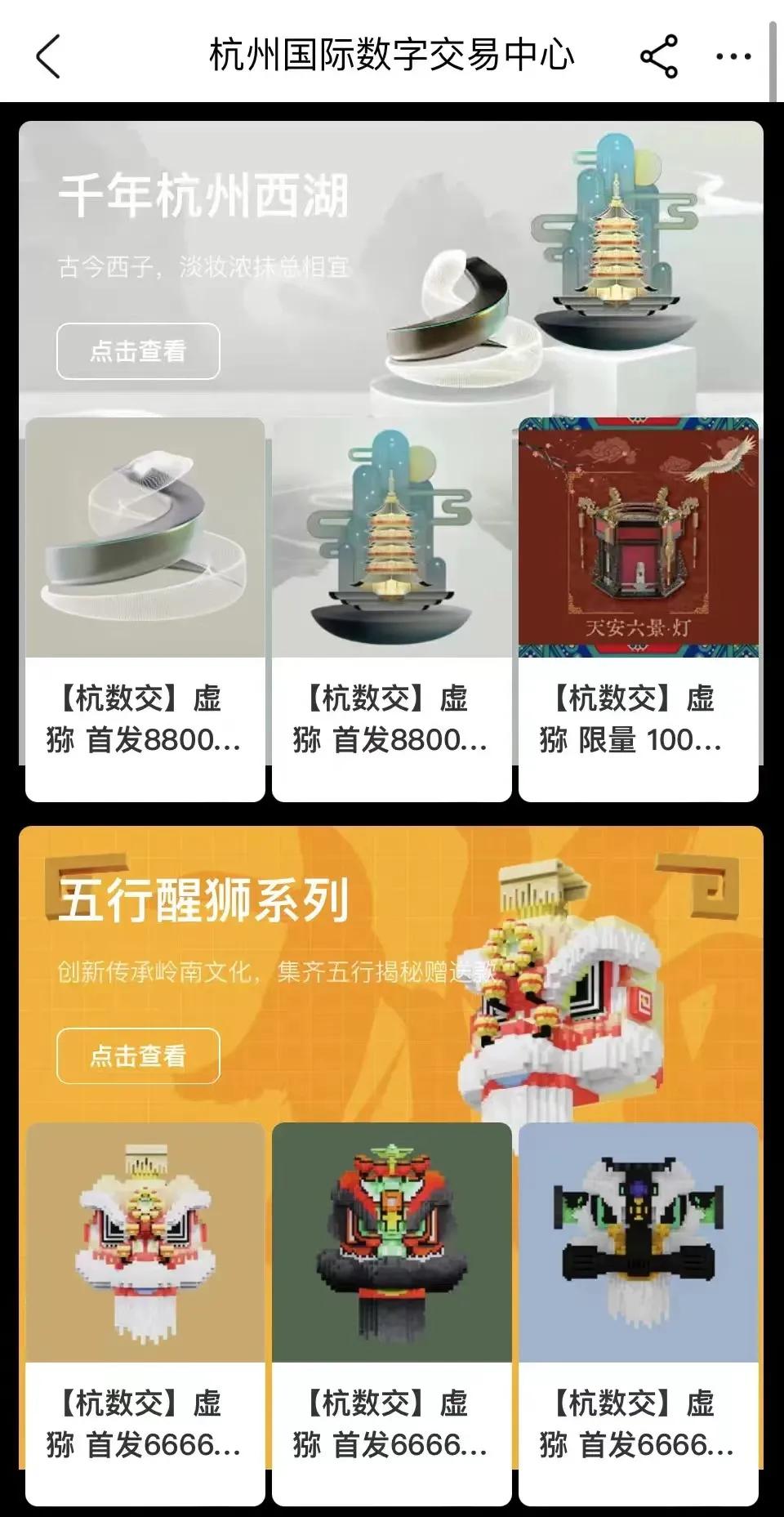The height and width of the screenshot is (1517, 784).
Task: Tap 点击查看 in the 五行醒狮系列 banner
Action: click(139, 1055)
